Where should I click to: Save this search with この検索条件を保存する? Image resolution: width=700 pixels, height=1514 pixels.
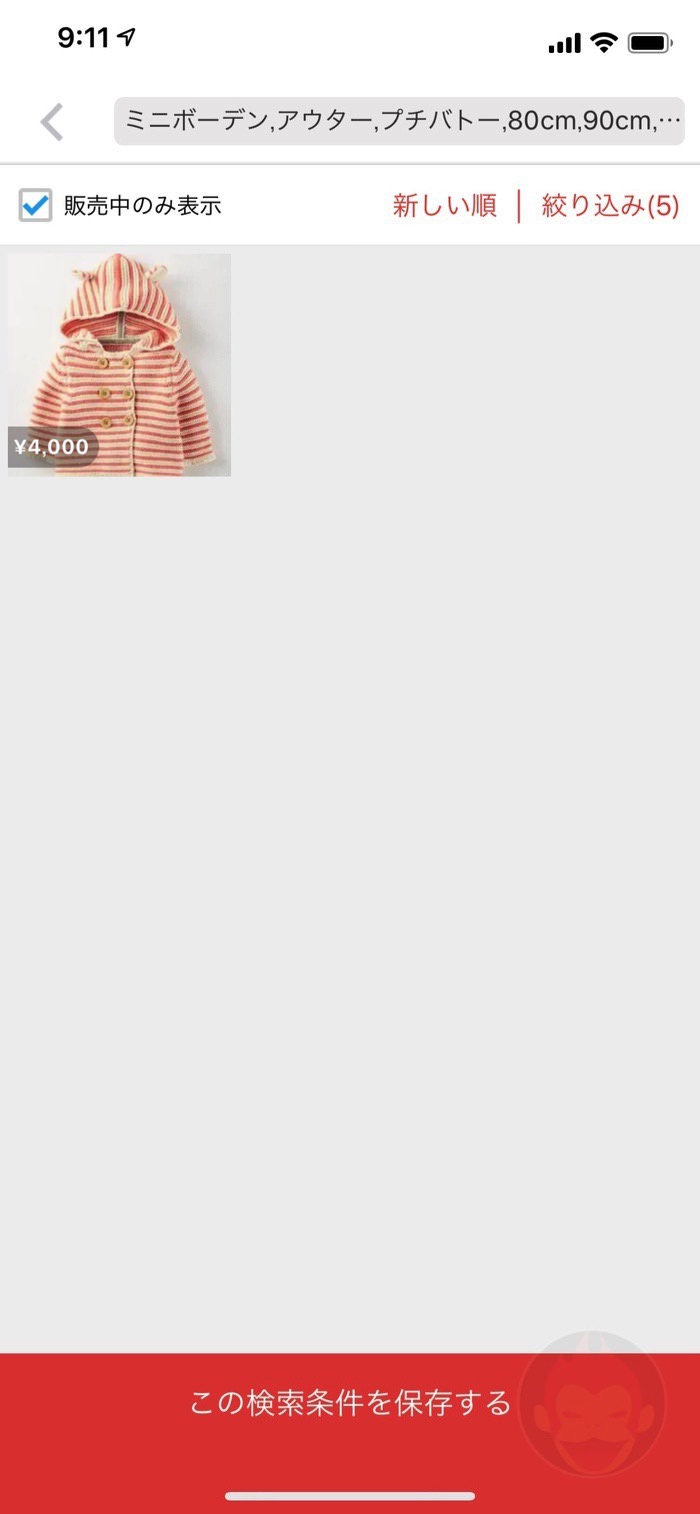point(350,1403)
